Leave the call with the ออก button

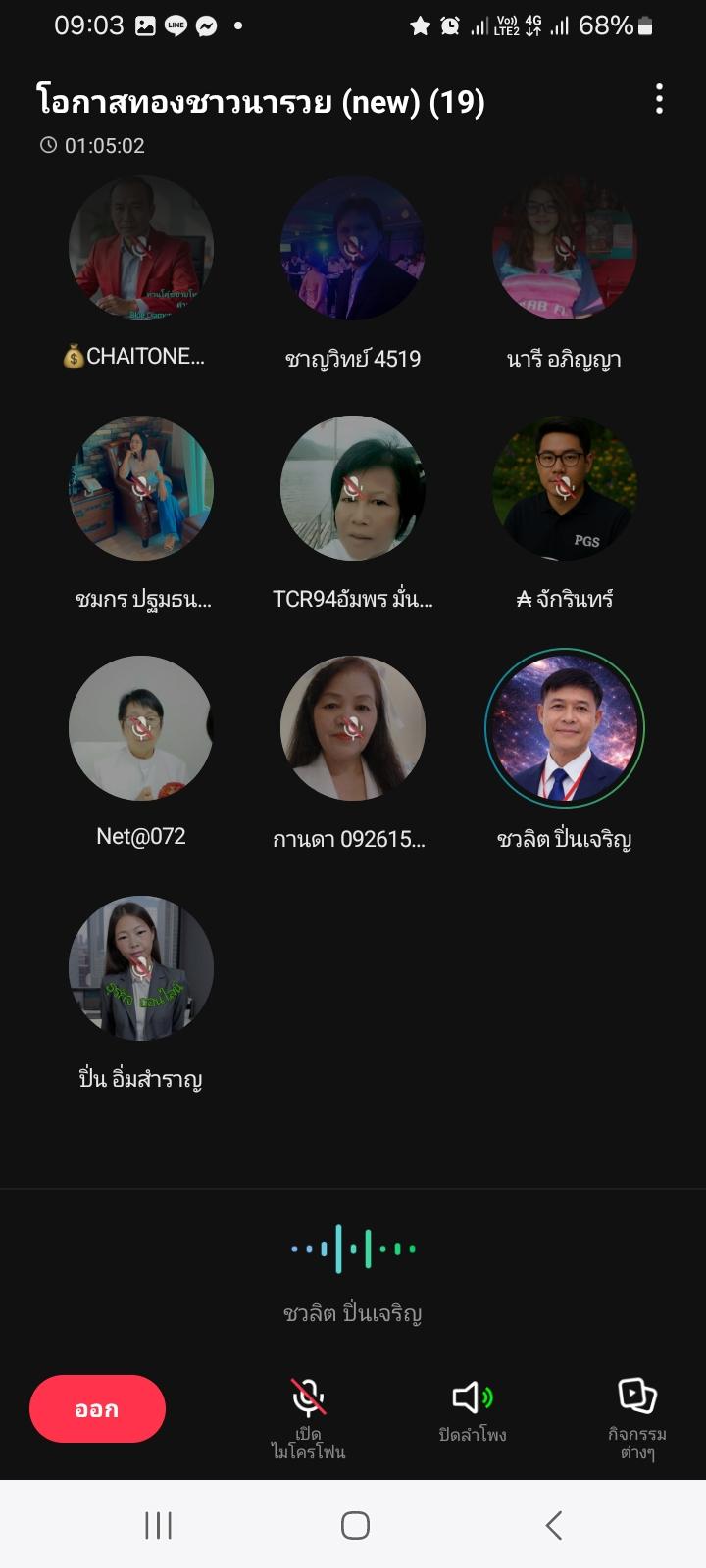(97, 1408)
